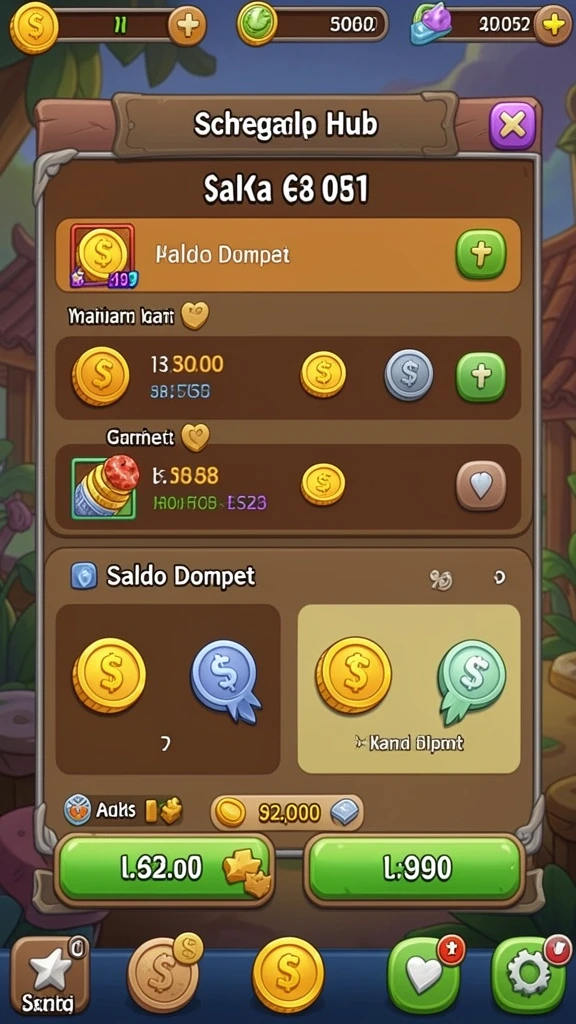Screen dimensions: 576x1024
Task: Tap the green plus in the 13.30.00 row
Action: pyautogui.click(x=481, y=377)
